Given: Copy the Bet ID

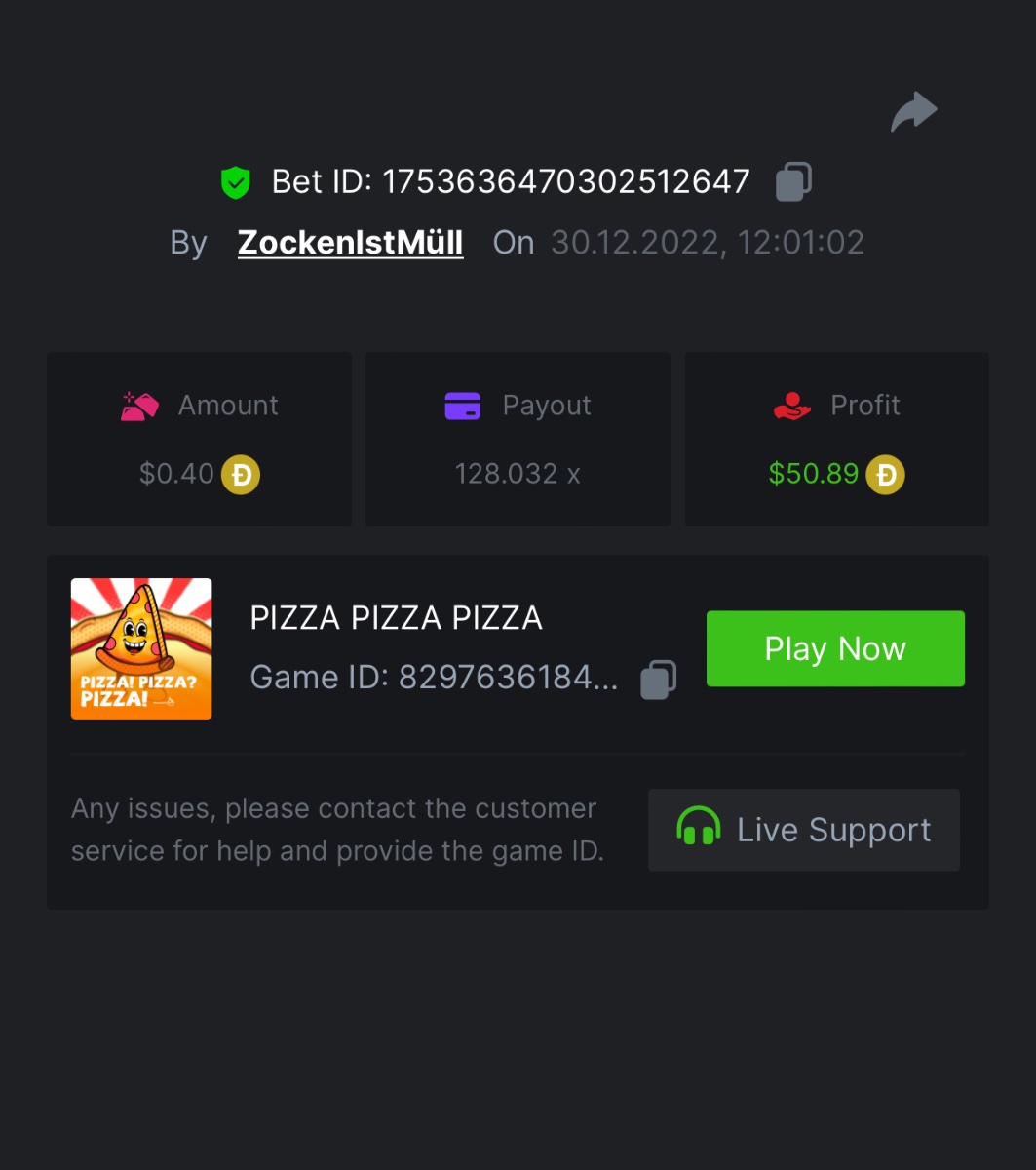Looking at the screenshot, I should coord(793,181).
